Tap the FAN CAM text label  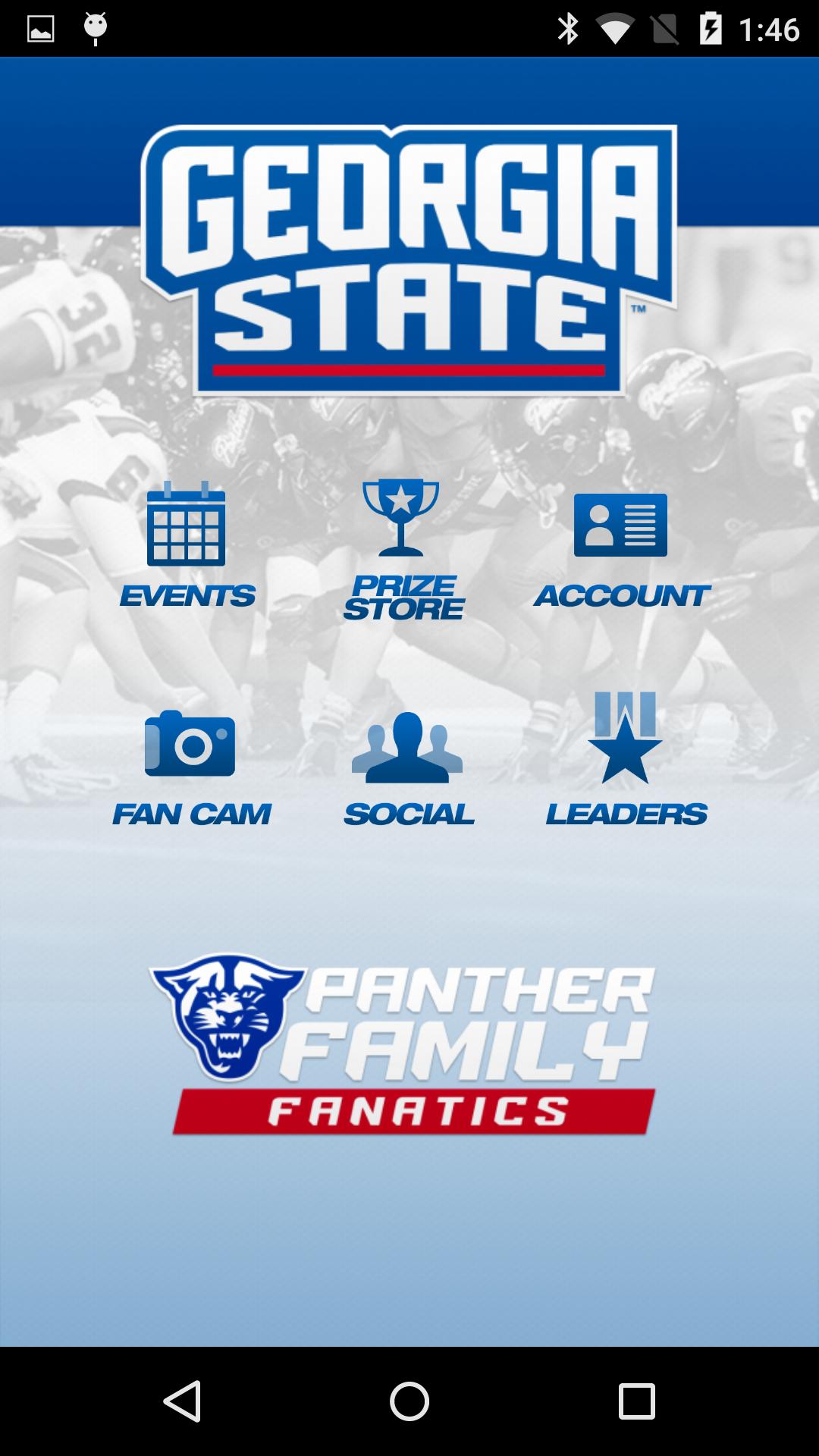pyautogui.click(x=191, y=814)
